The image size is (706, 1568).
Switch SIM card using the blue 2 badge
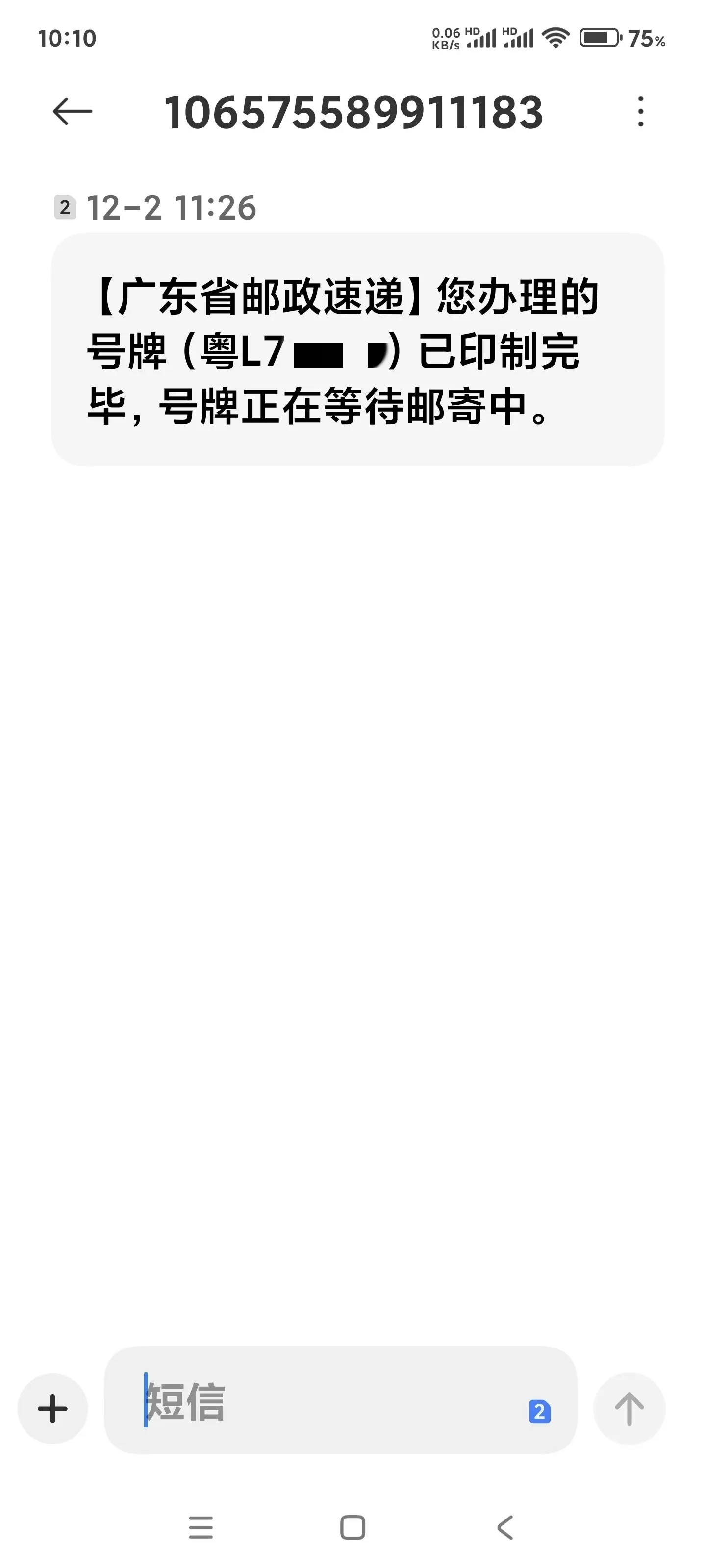click(539, 1412)
